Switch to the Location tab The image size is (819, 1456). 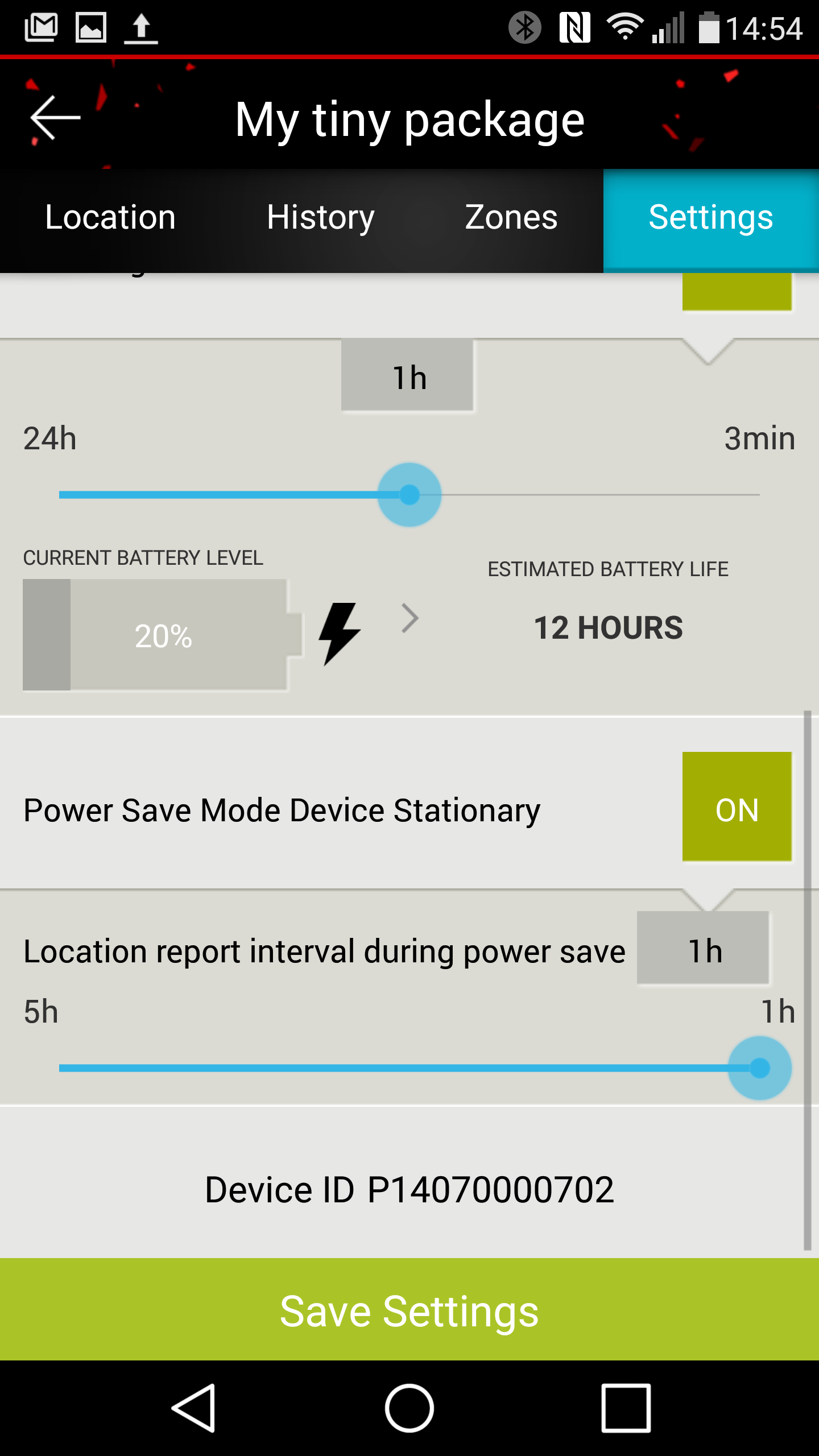point(110,217)
